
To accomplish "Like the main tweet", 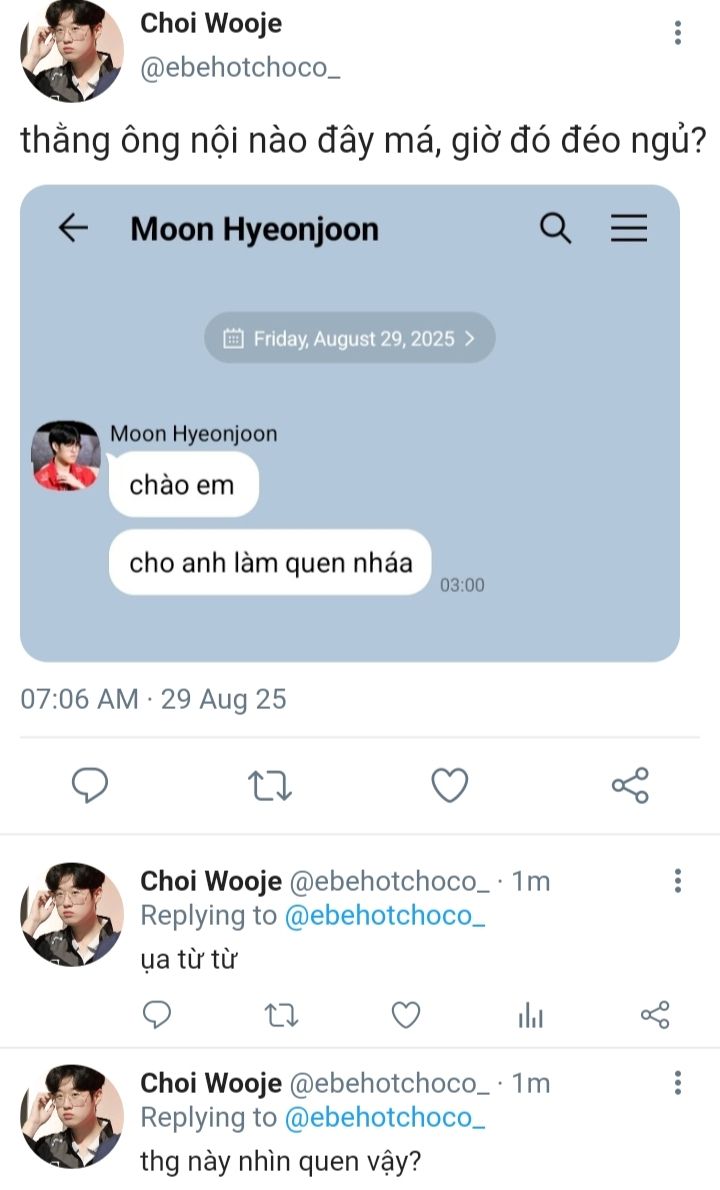I will [450, 786].
